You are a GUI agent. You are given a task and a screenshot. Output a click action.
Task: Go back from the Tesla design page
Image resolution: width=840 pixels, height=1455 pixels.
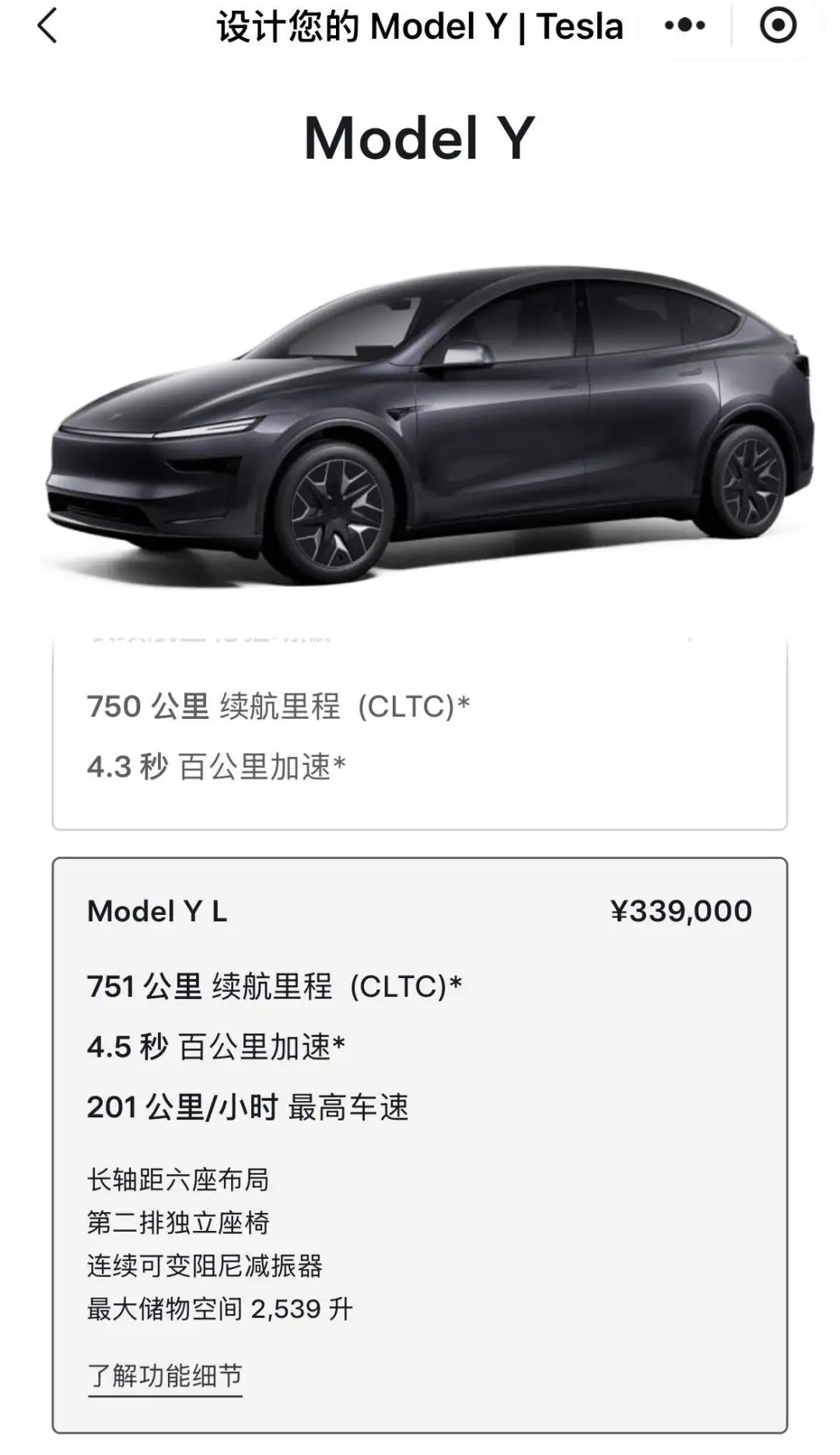(47, 26)
